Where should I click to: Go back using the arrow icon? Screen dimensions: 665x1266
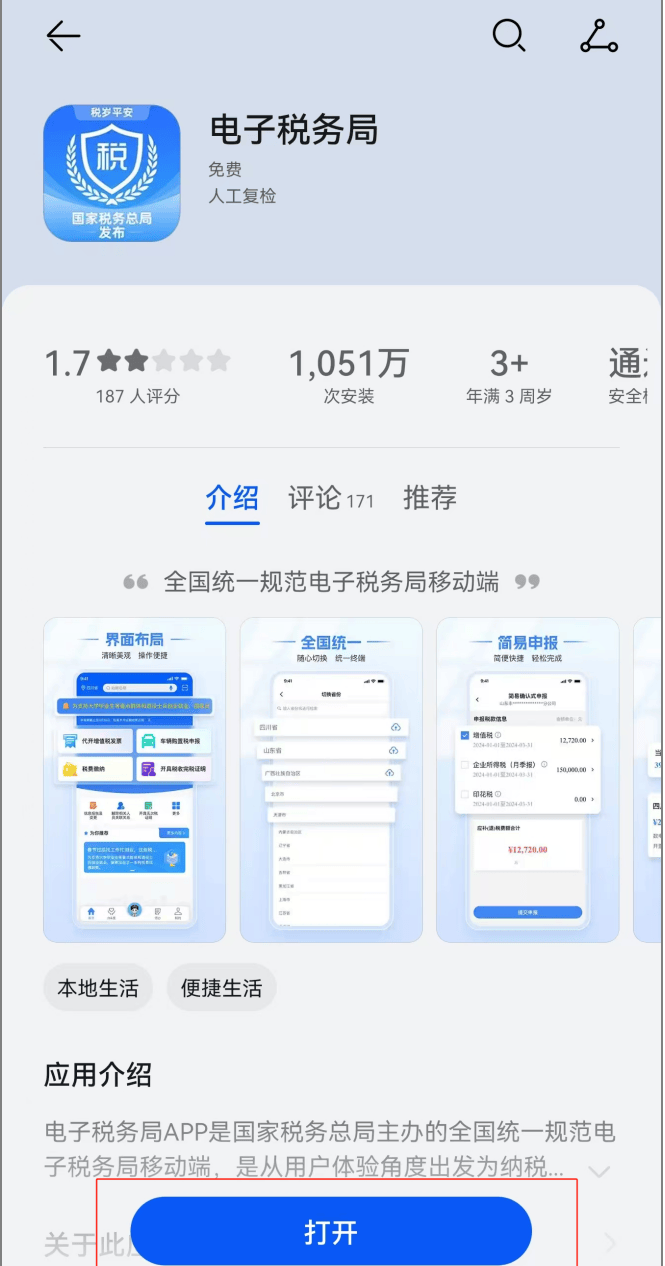(63, 37)
